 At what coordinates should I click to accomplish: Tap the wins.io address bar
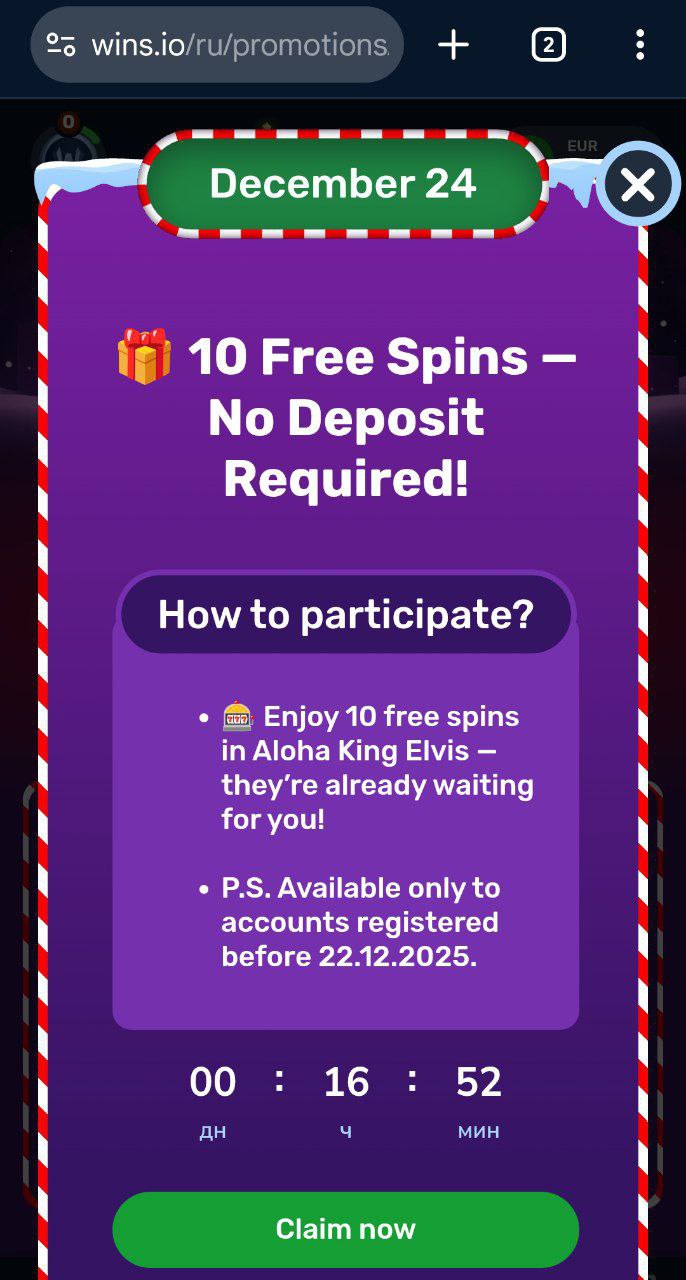240,45
